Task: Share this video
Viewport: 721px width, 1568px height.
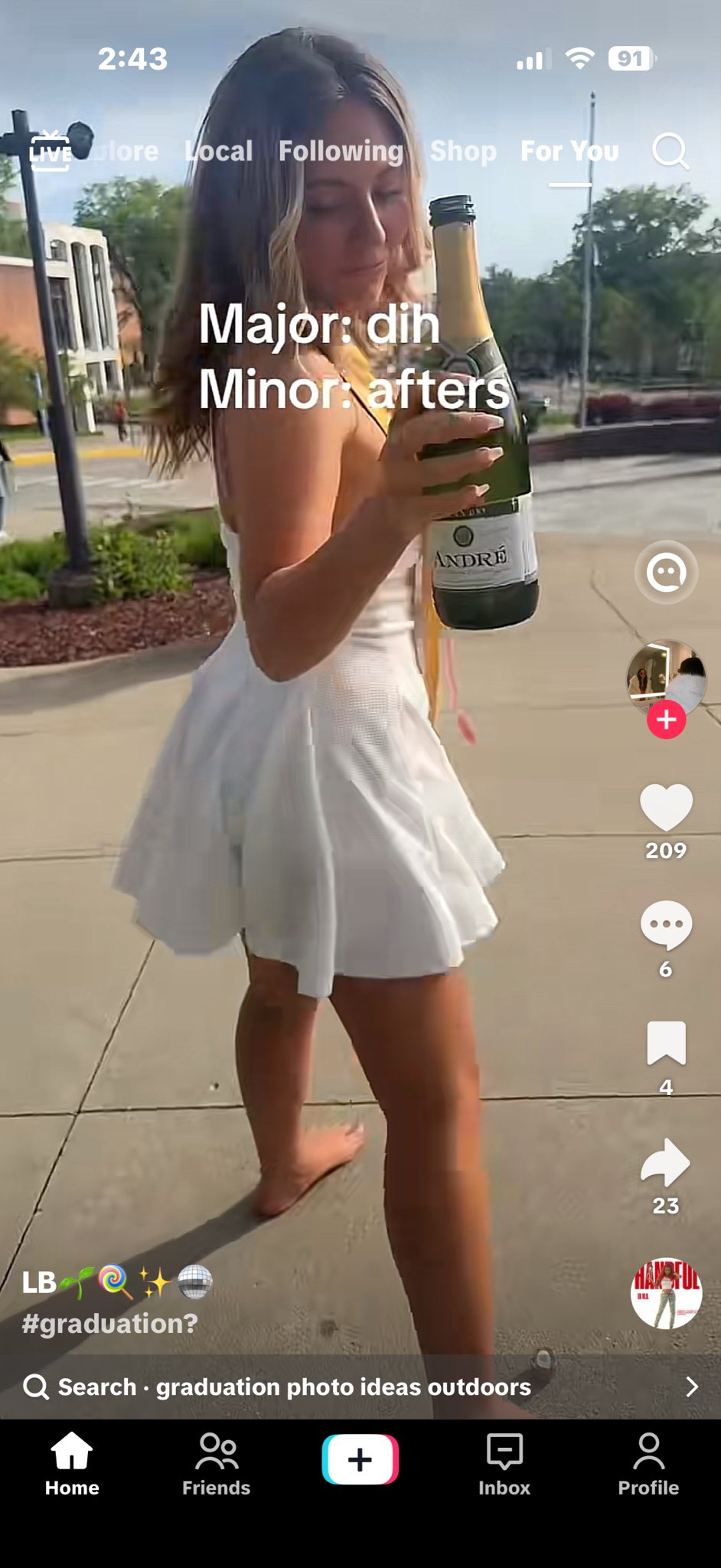Action: pos(666,1162)
